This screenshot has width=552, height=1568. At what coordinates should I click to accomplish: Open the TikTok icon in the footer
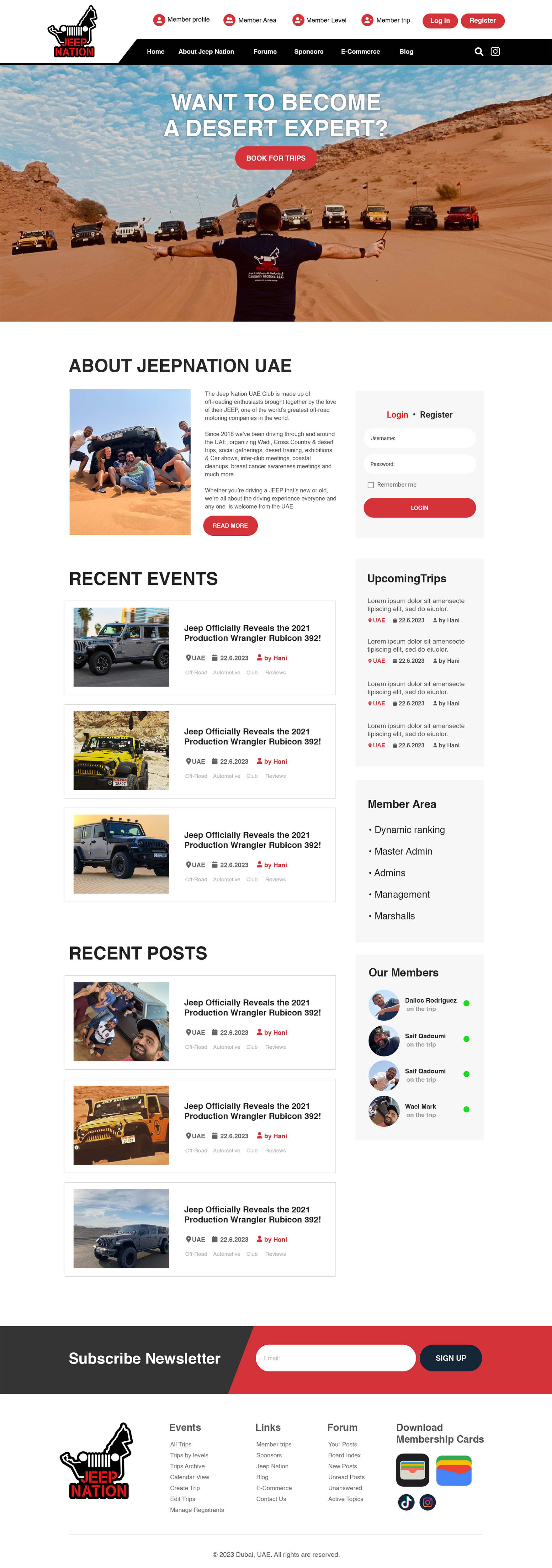coord(406,1502)
